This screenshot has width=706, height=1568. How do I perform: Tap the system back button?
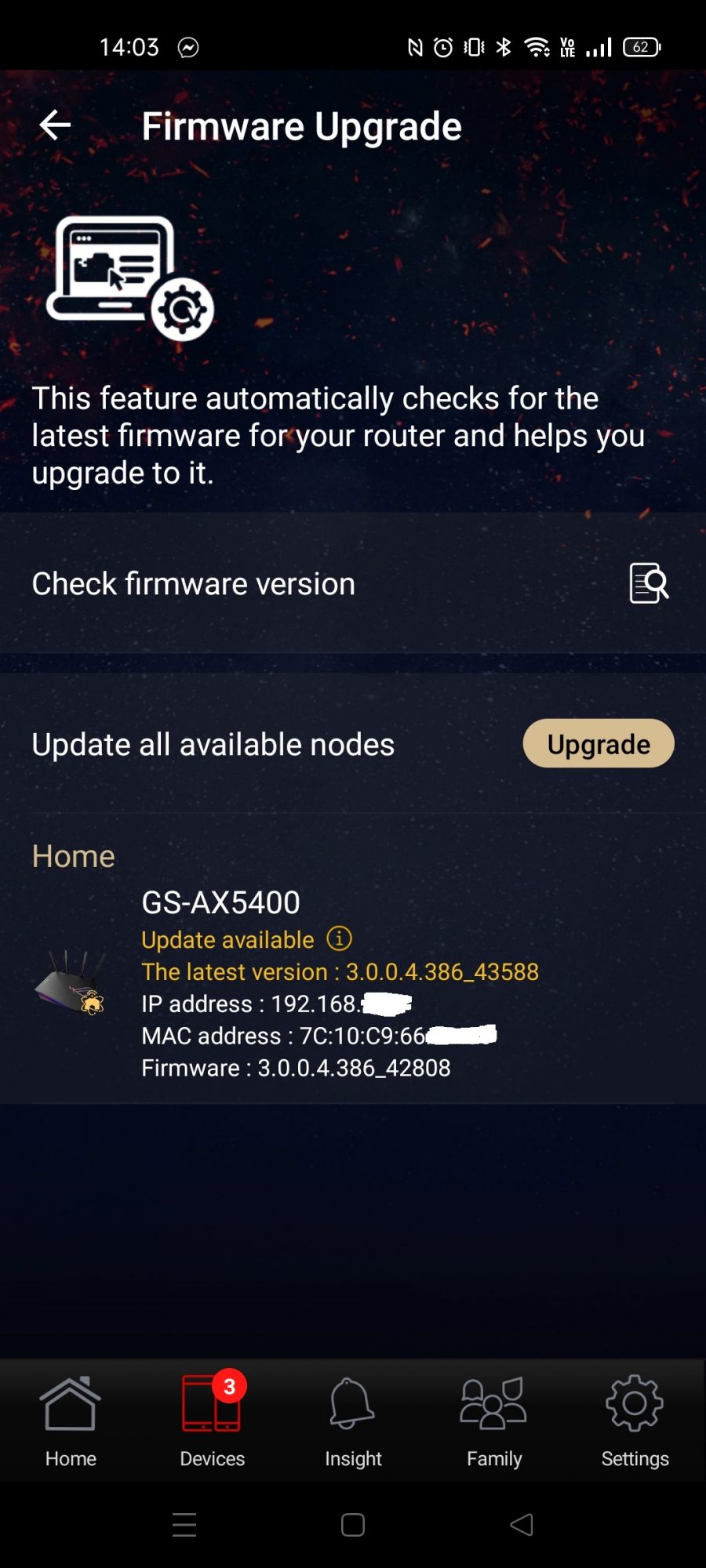[x=522, y=1524]
